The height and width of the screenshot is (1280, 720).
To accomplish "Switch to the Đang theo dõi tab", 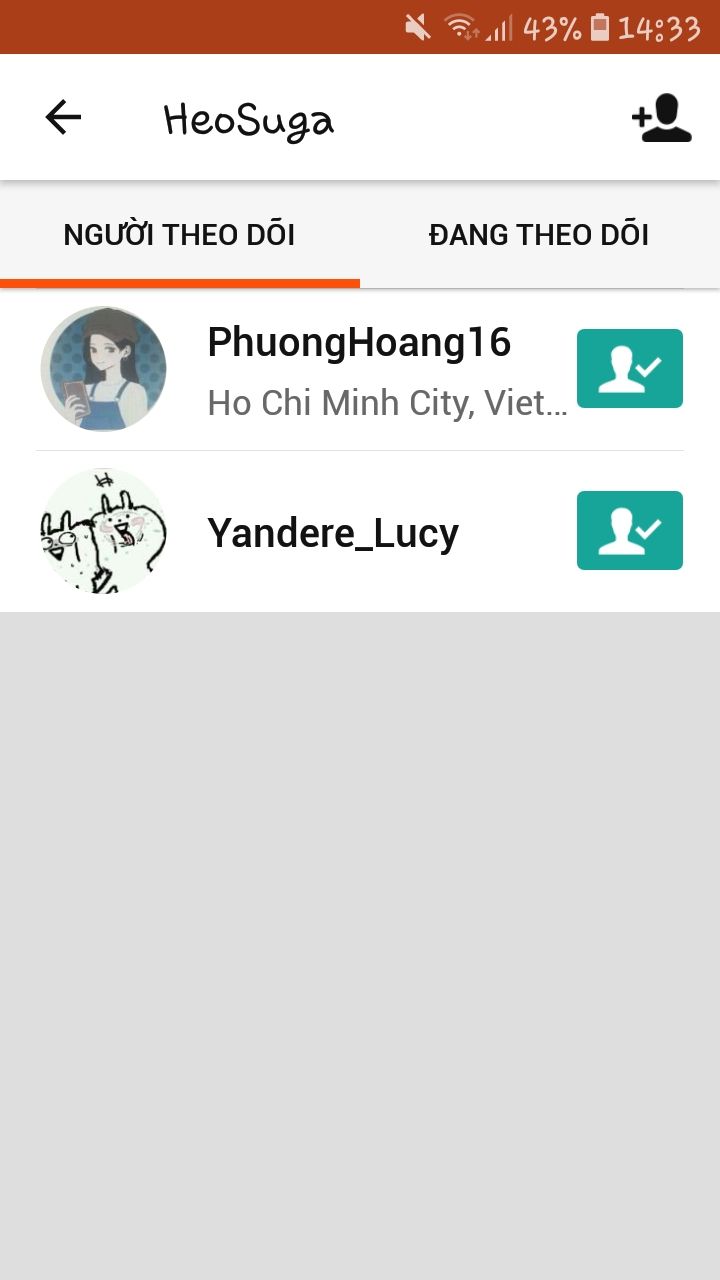I will coord(539,235).
